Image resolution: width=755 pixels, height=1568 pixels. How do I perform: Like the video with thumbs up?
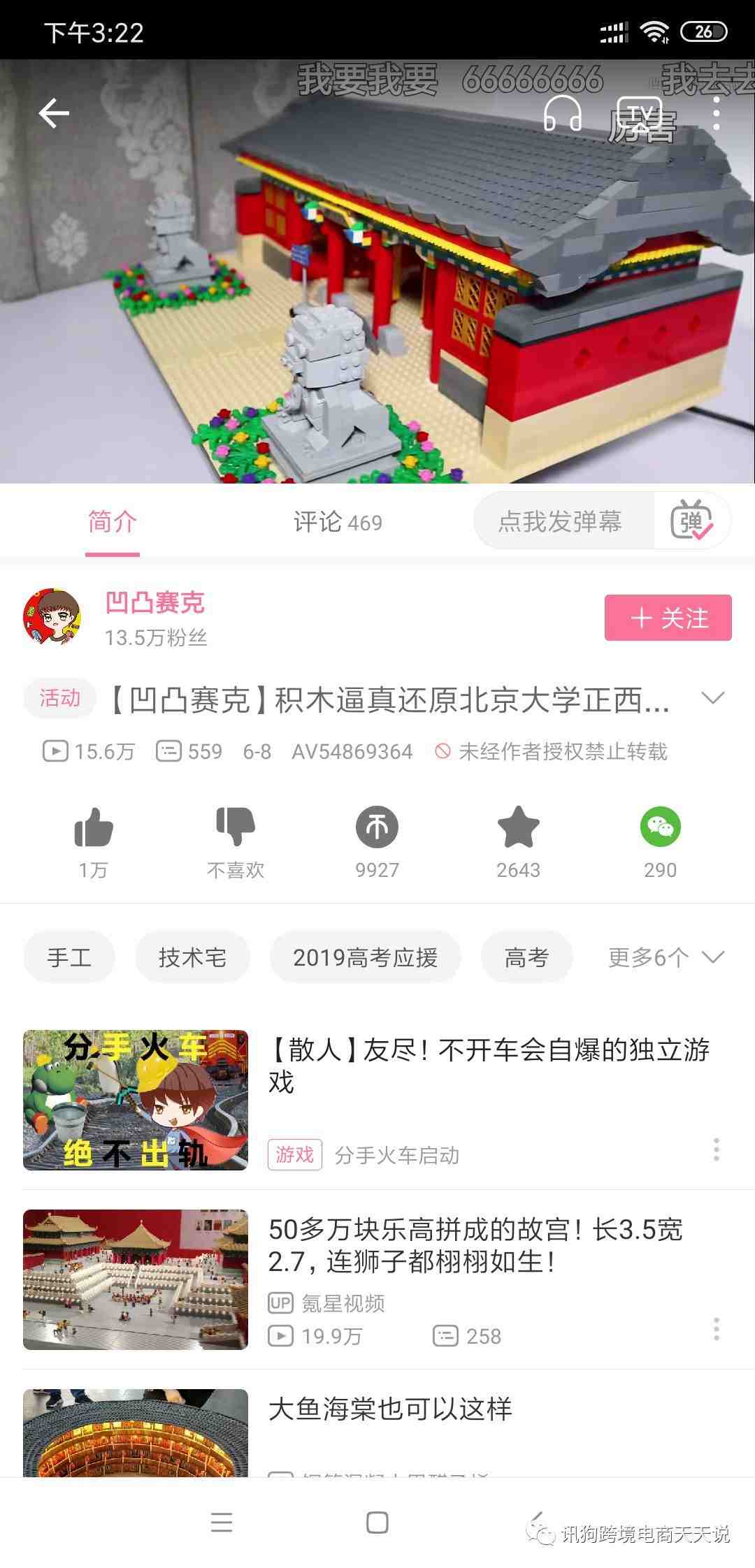pos(93,828)
